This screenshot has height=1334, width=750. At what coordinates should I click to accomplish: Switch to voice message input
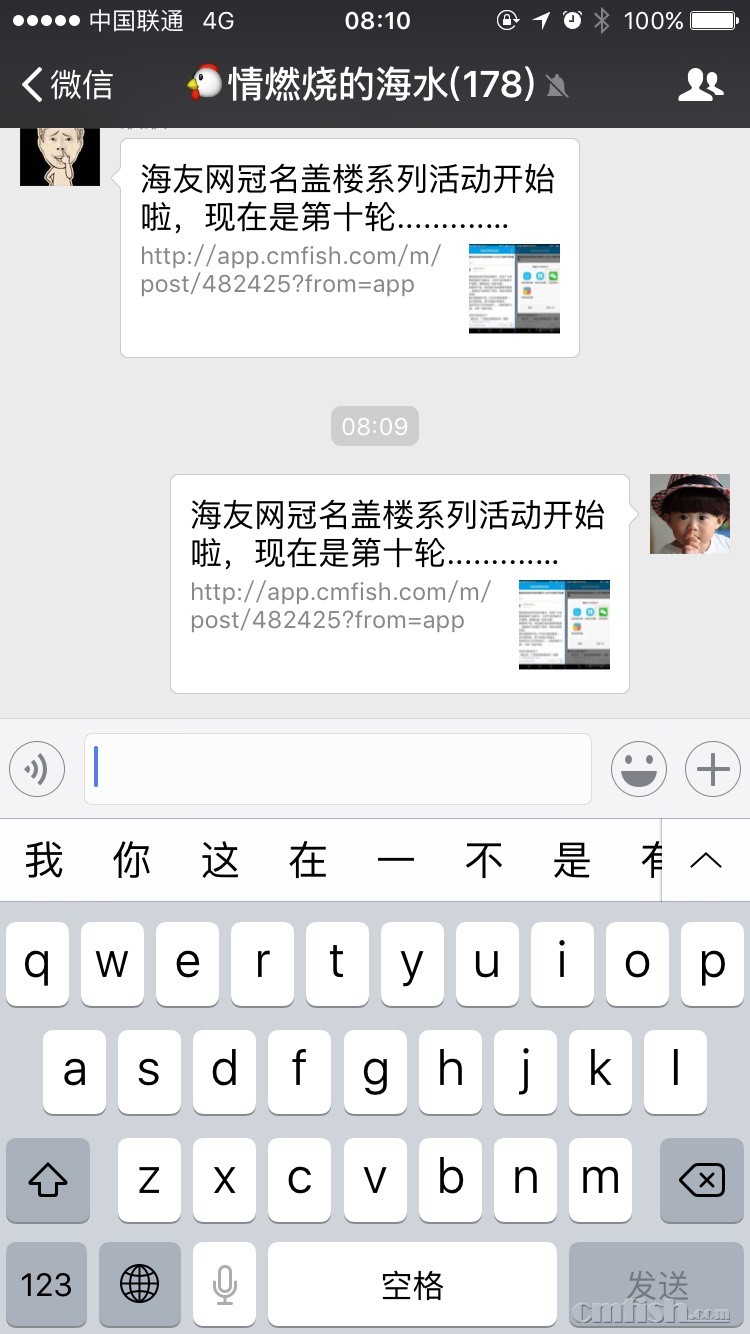(x=37, y=769)
